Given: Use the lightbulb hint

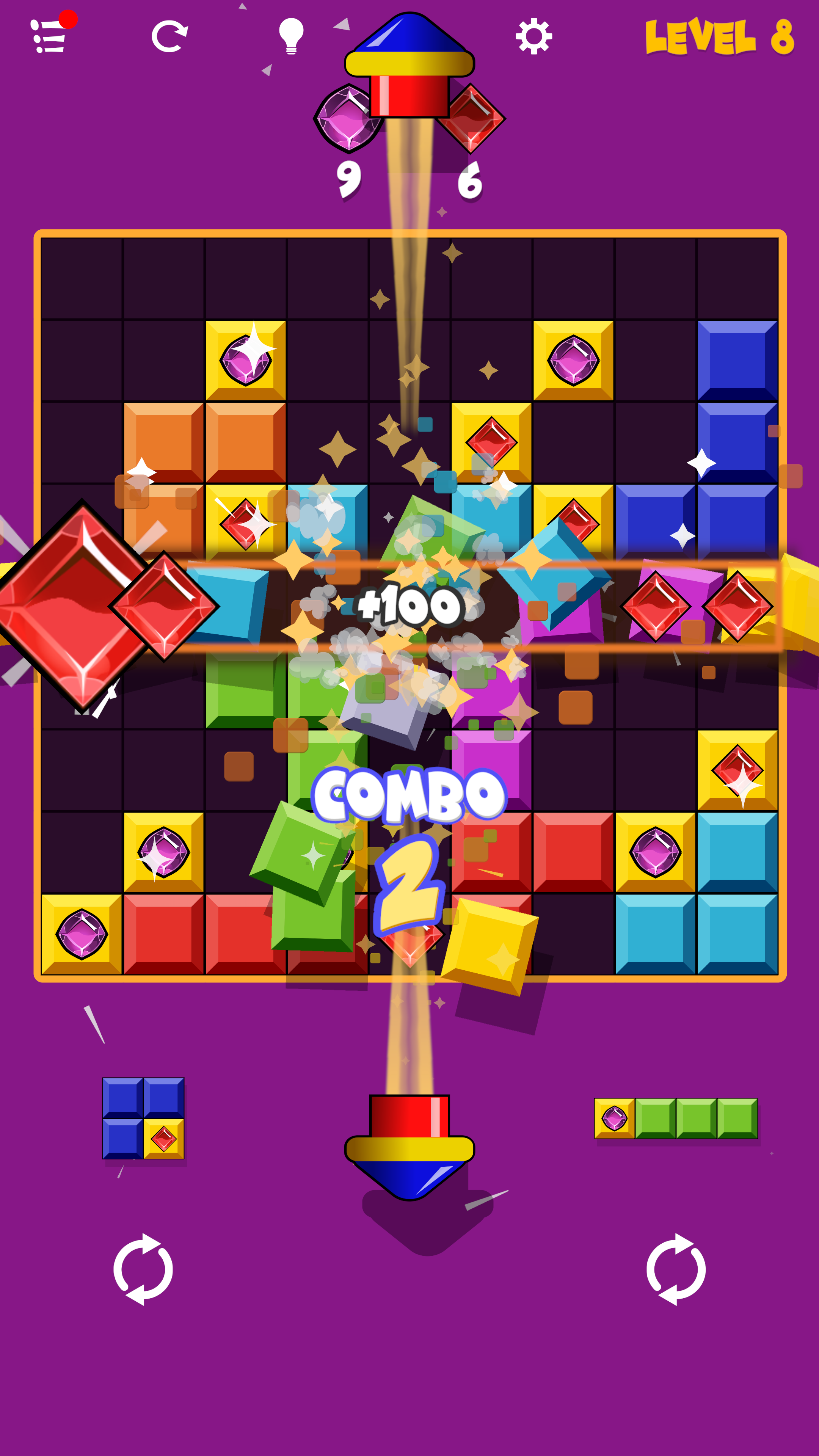Looking at the screenshot, I should click(291, 36).
